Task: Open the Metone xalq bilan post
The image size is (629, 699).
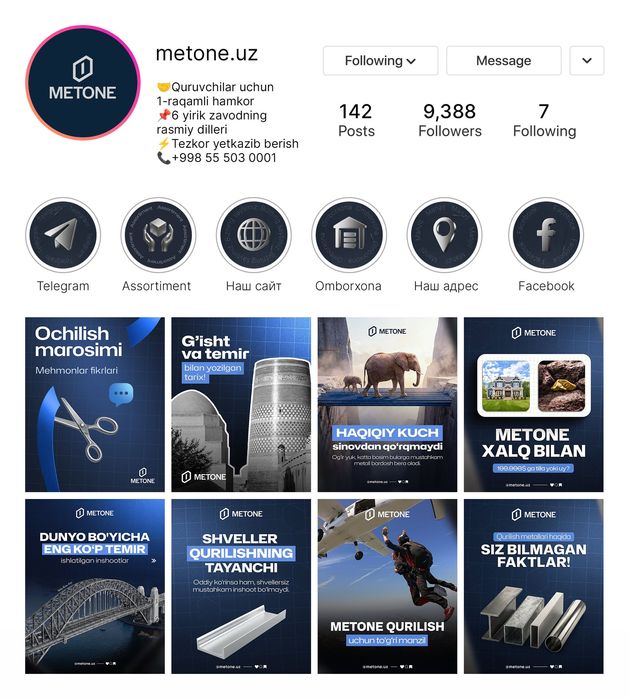Action: 533,404
